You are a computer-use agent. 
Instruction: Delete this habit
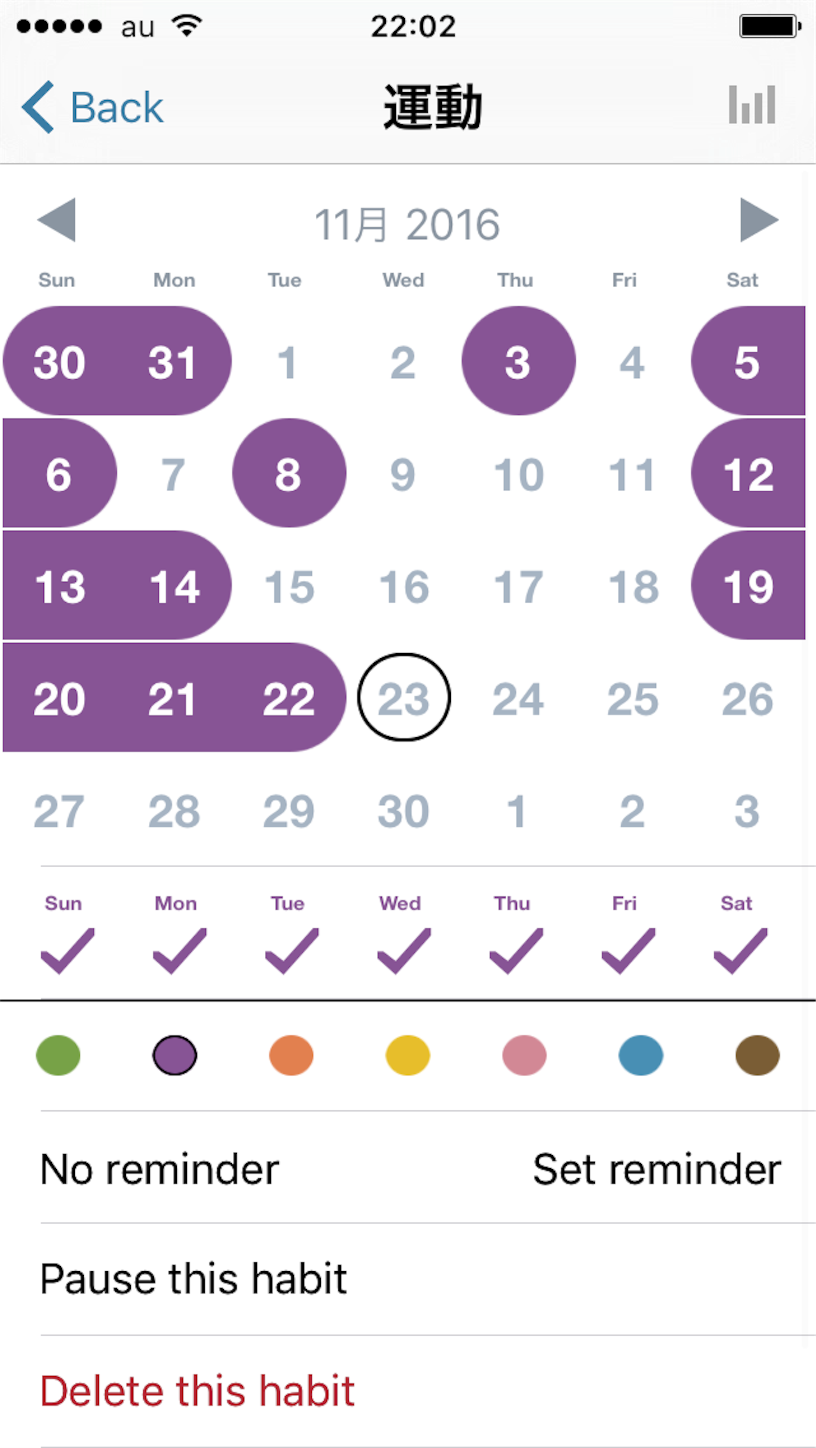point(428,1391)
